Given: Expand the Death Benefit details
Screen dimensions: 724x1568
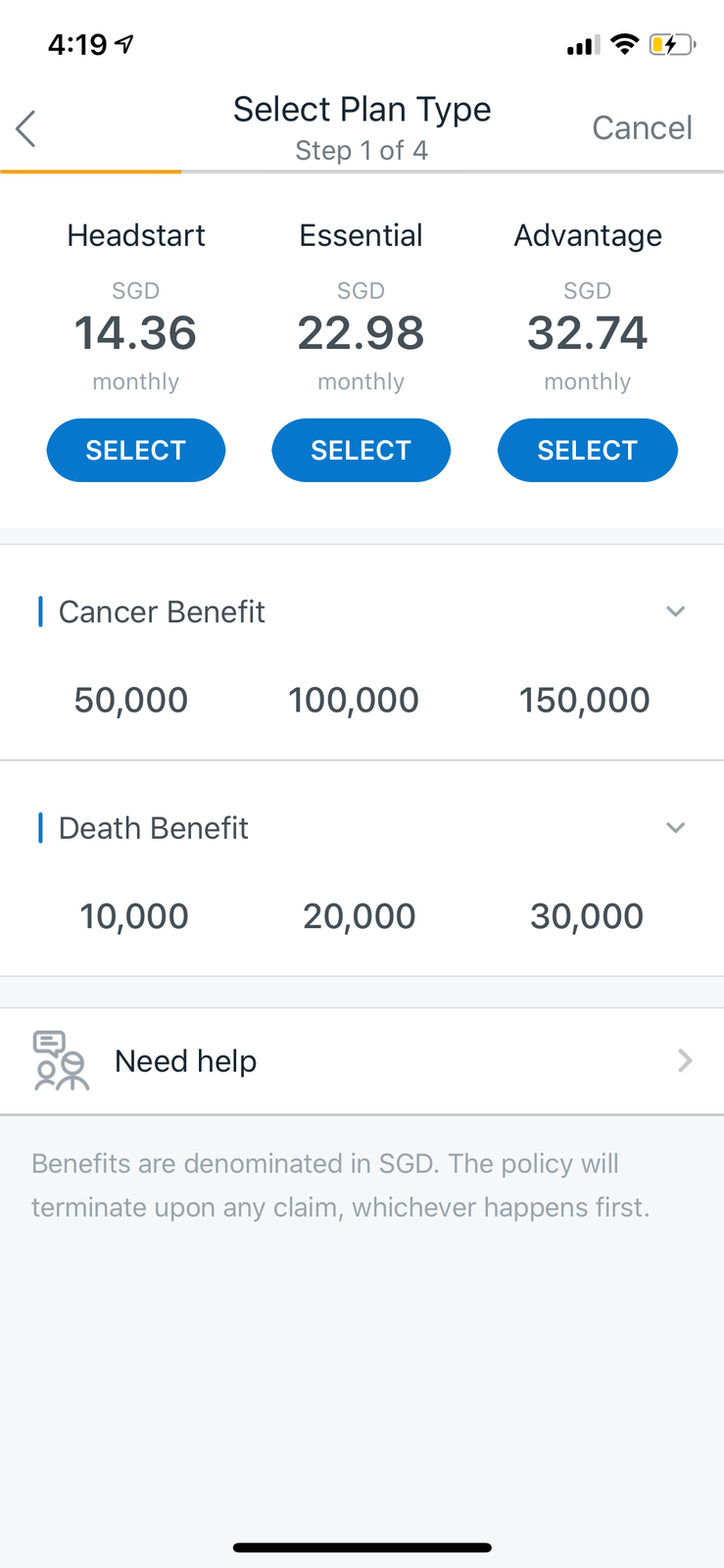Looking at the screenshot, I should point(675,827).
